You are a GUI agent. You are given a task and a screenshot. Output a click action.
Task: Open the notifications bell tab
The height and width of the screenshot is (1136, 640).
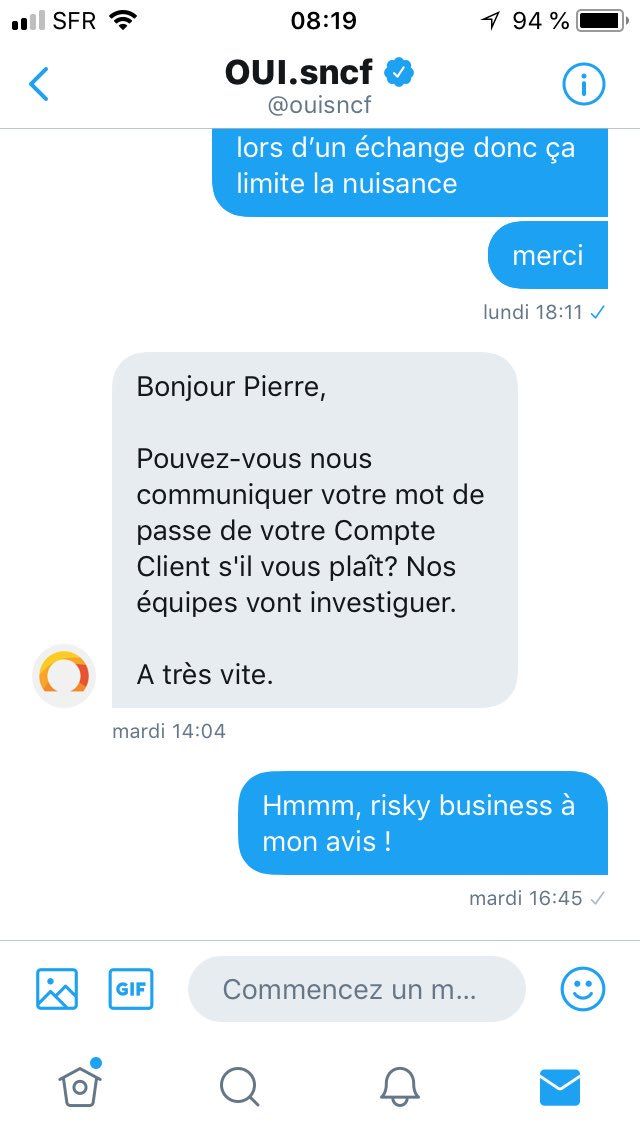tap(399, 1086)
